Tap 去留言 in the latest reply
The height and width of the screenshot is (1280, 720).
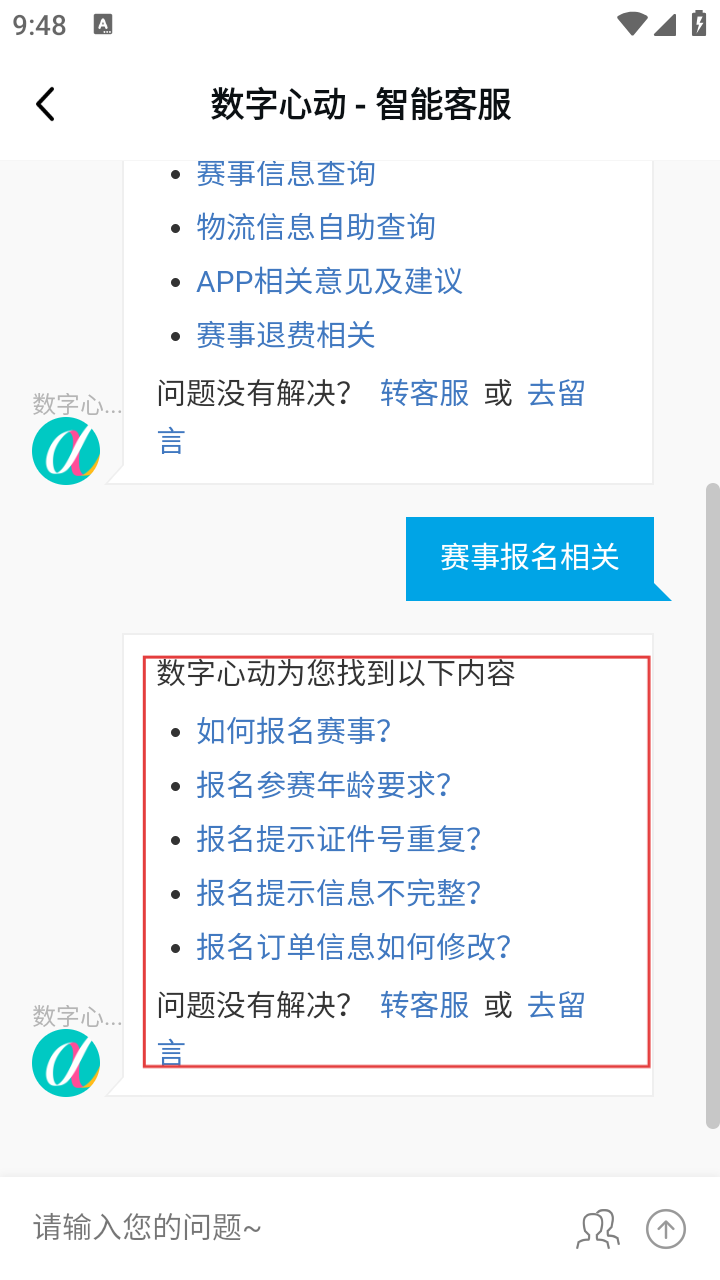[x=555, y=1005]
